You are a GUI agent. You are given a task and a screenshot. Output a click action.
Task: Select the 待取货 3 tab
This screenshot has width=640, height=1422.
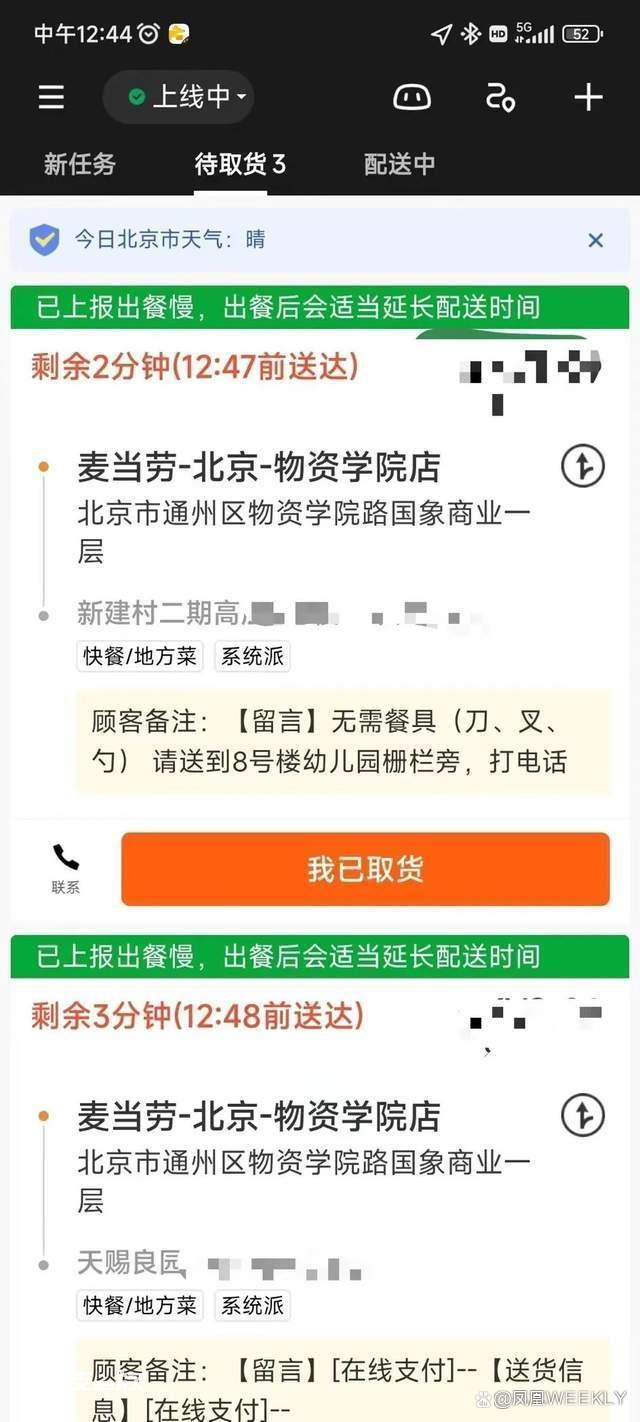pos(240,164)
